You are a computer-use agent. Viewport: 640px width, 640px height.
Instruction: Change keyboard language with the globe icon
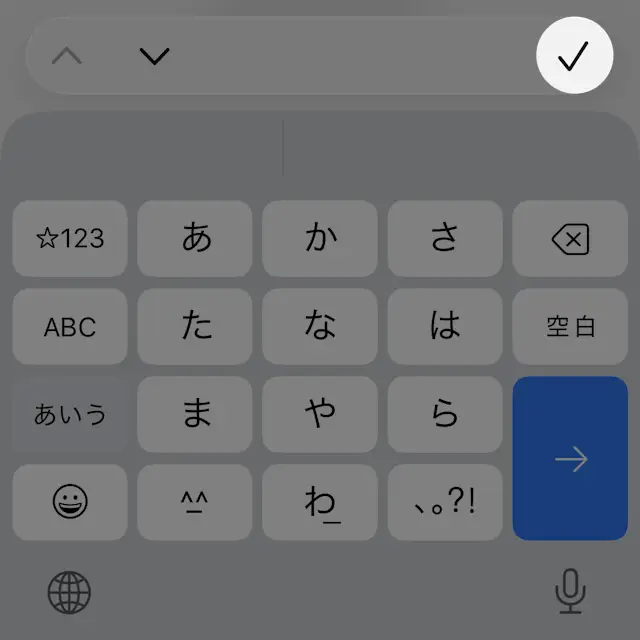point(69,593)
